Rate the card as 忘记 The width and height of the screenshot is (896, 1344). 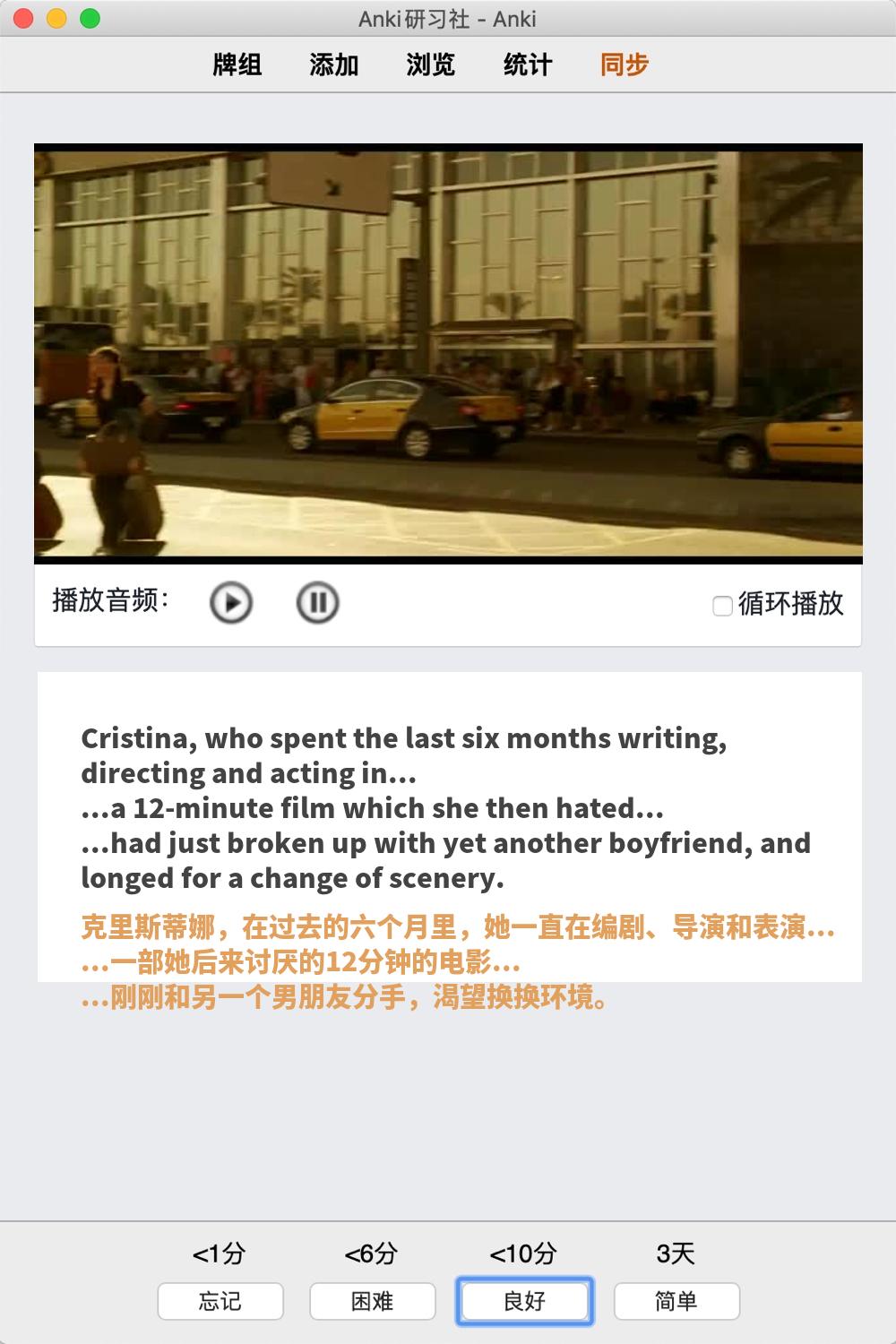pos(220,1301)
